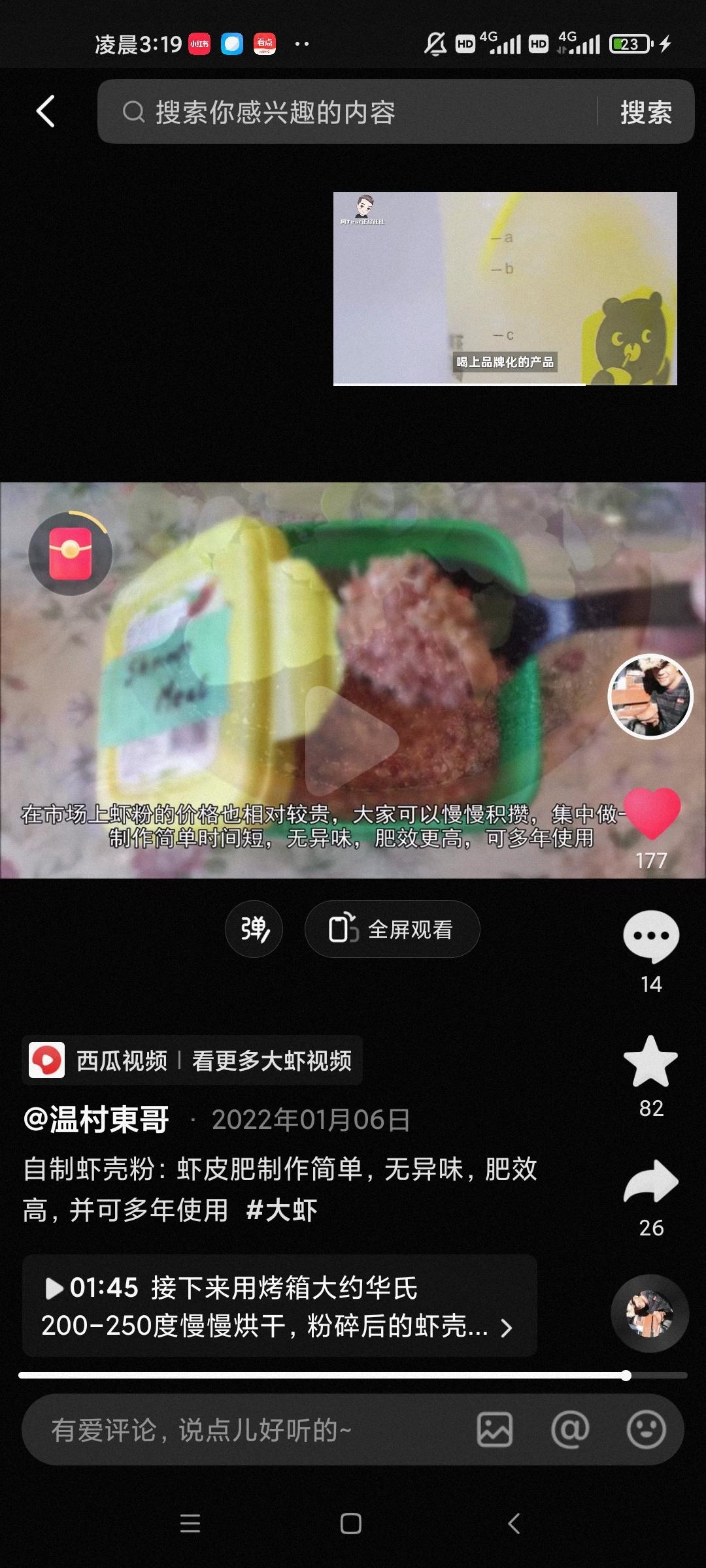Tap the back arrow to exit search
The height and width of the screenshot is (1568, 706).
coord(46,111)
